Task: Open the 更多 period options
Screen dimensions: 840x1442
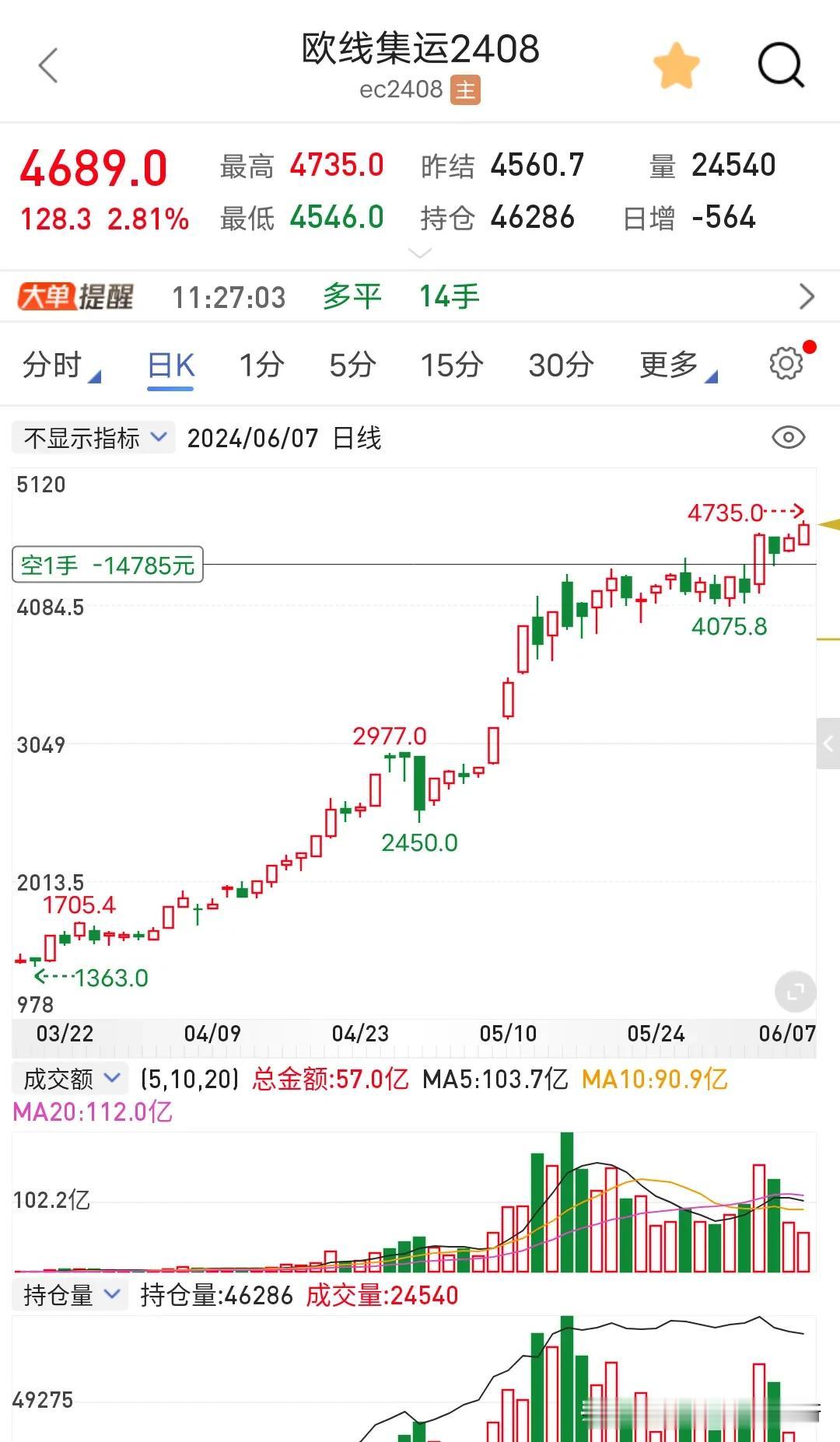Action: [x=678, y=365]
